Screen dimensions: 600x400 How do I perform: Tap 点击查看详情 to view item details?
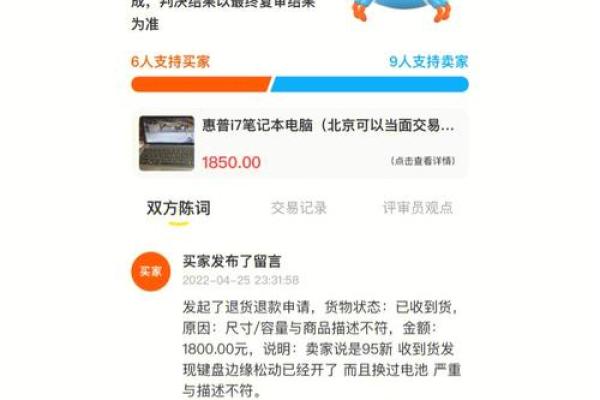pos(422,161)
